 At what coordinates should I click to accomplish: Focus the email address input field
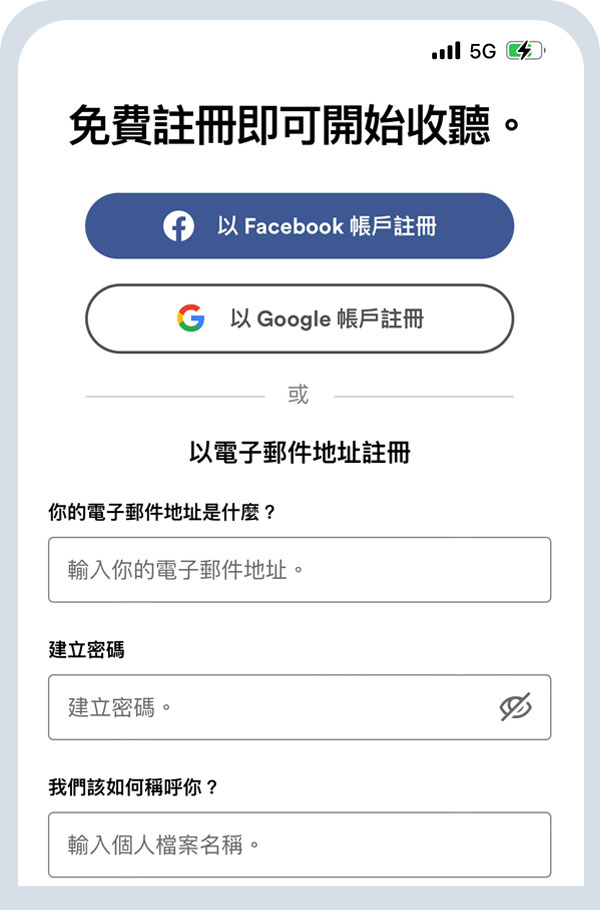pos(299,570)
